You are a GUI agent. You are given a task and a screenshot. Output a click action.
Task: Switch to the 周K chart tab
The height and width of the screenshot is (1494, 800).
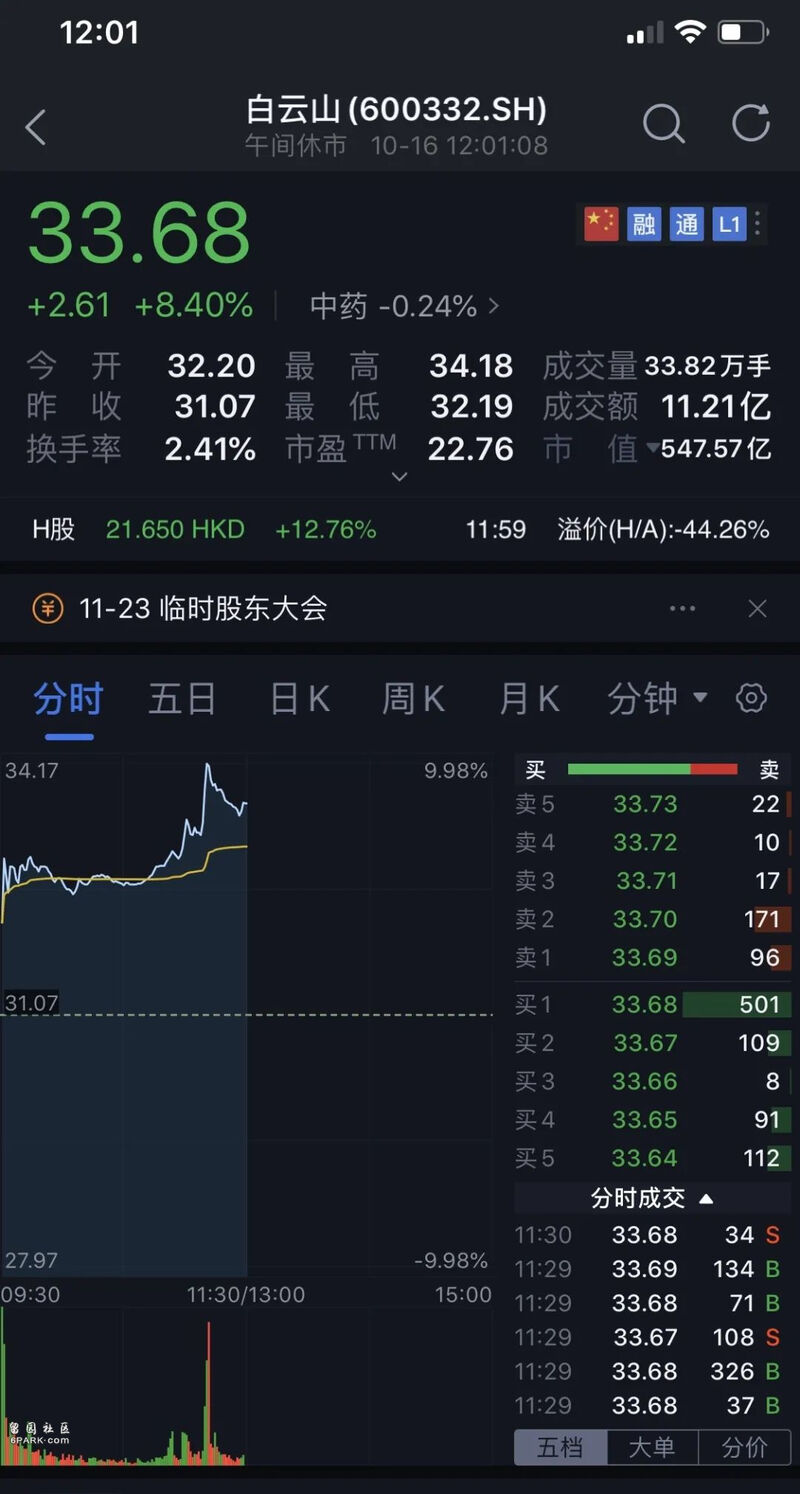(413, 698)
